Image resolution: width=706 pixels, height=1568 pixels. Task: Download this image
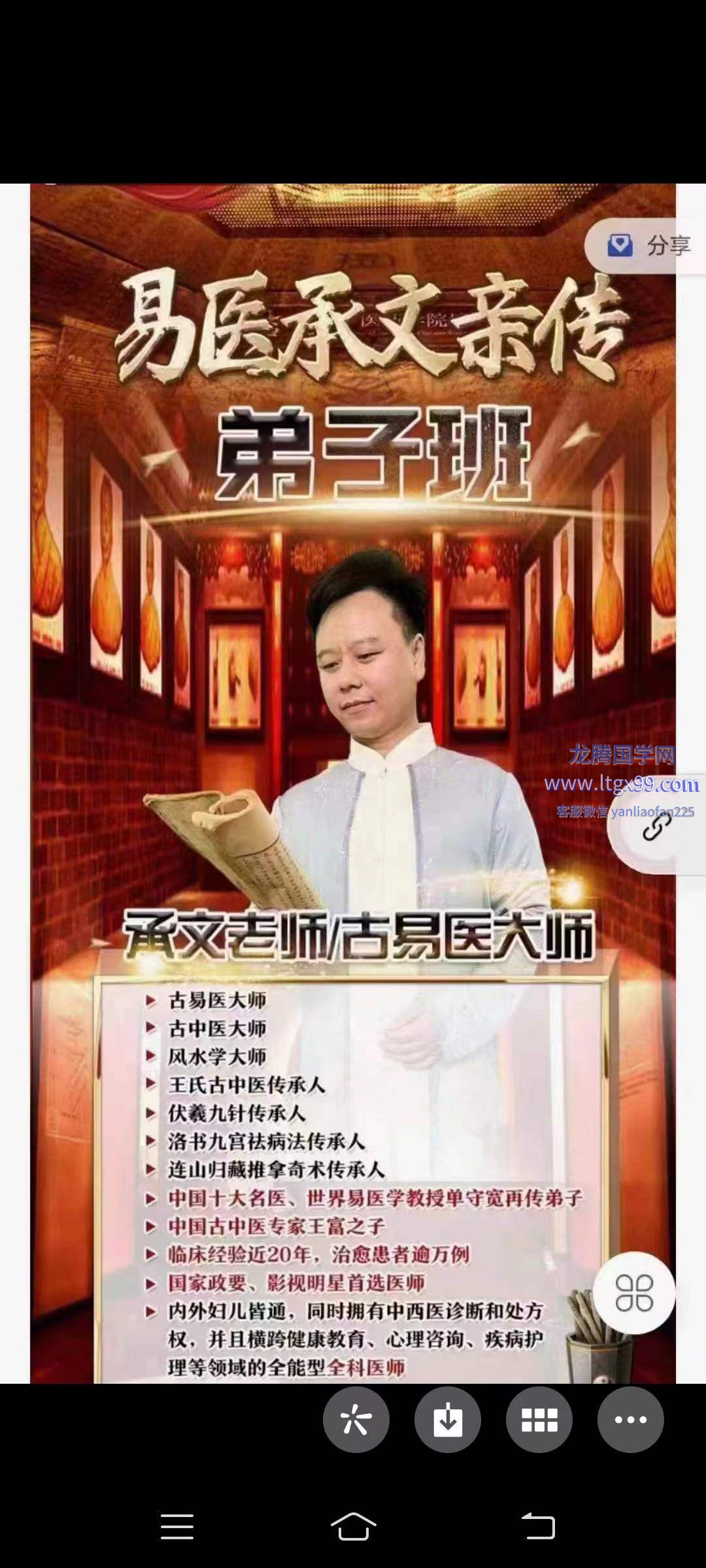(448, 1420)
